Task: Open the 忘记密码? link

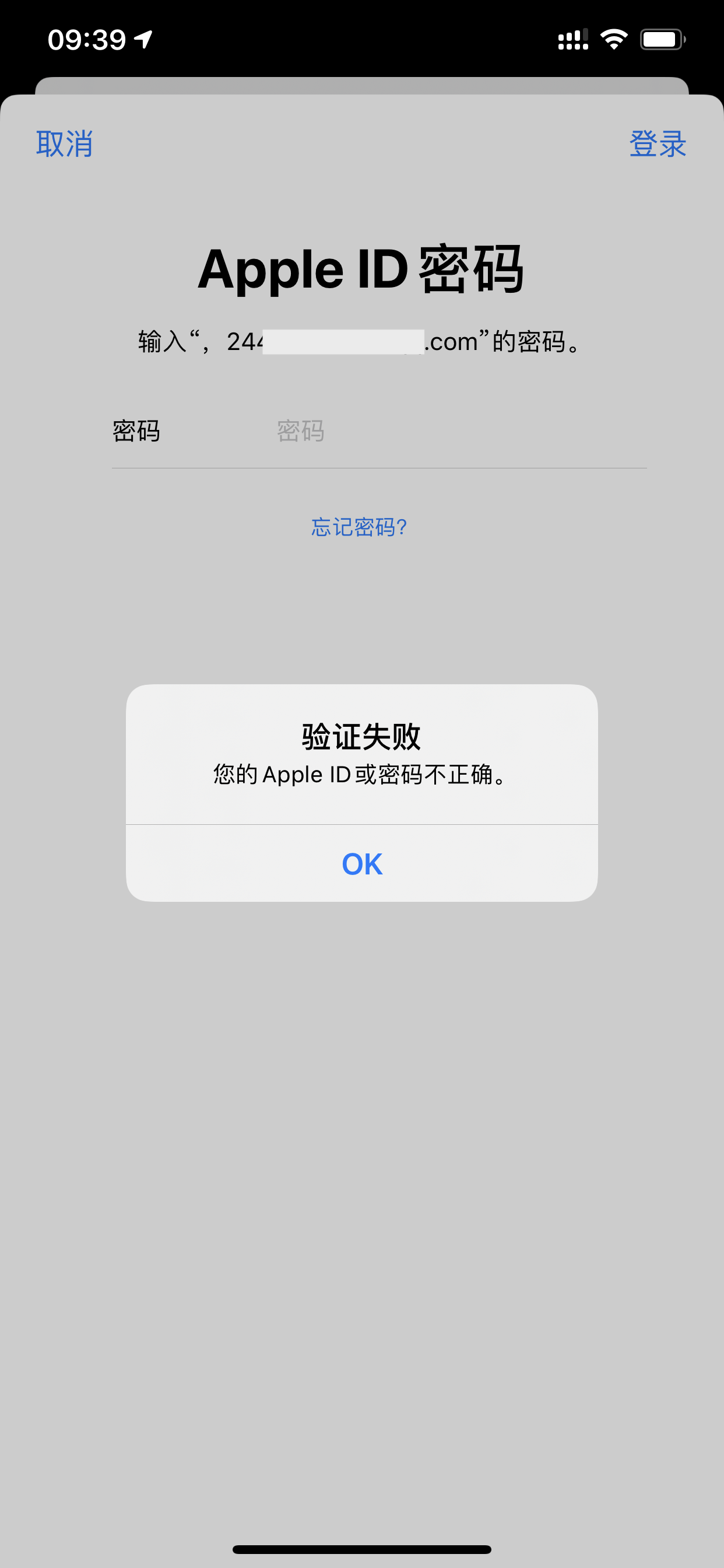Action: pos(359,527)
